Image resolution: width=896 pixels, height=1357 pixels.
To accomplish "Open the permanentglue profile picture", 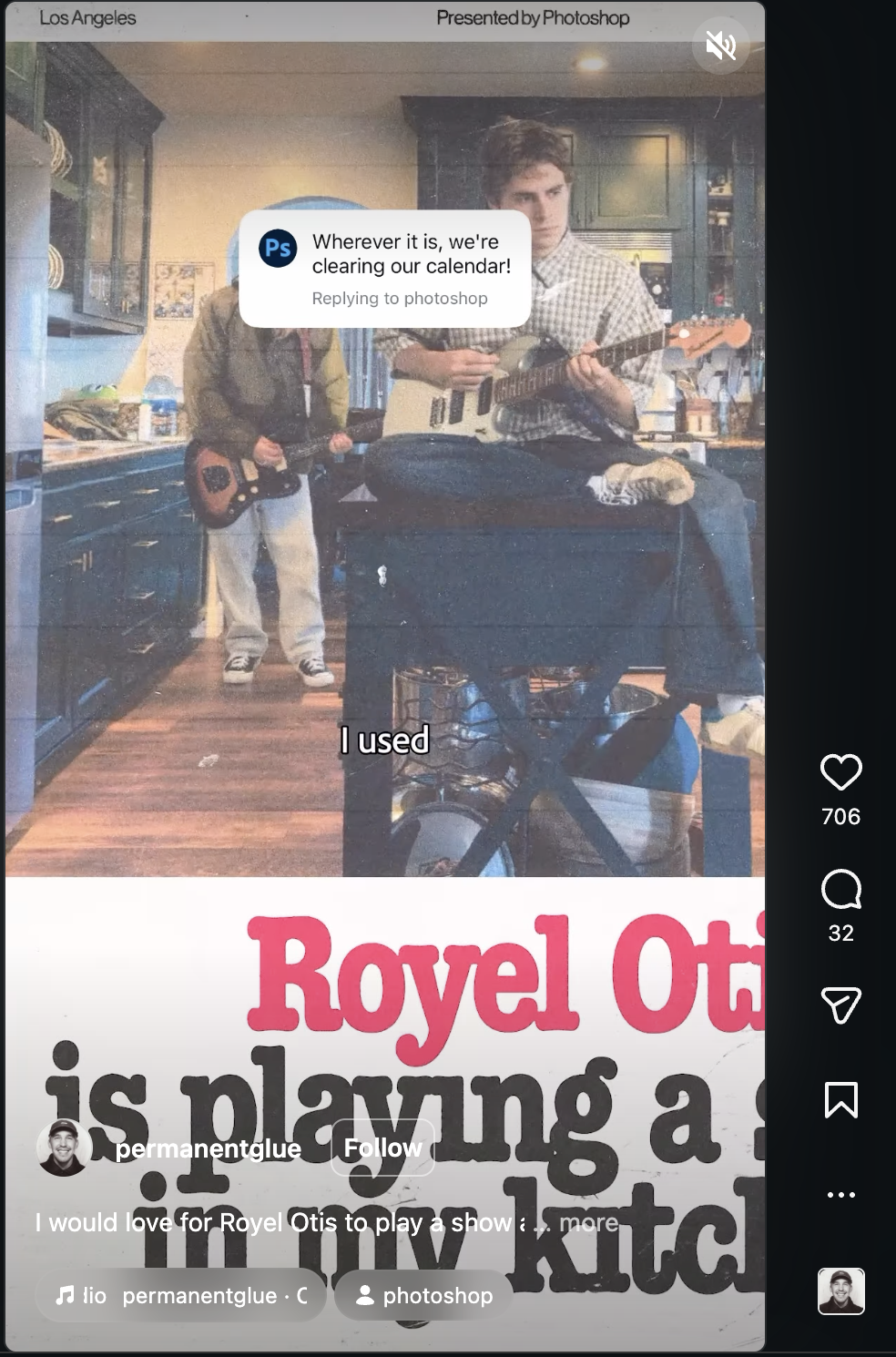I will [64, 1148].
